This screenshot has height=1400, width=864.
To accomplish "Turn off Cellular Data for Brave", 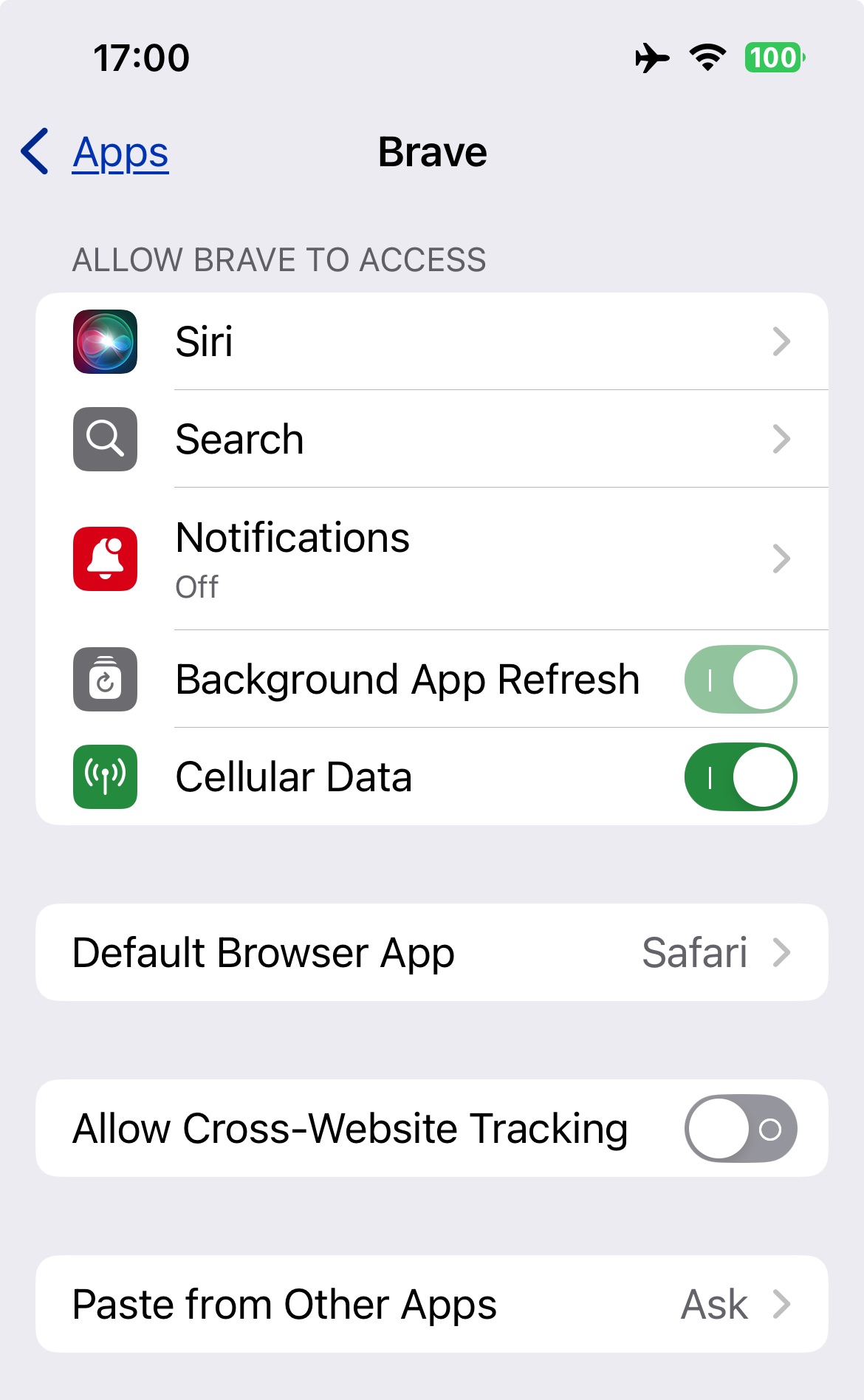I will [741, 776].
